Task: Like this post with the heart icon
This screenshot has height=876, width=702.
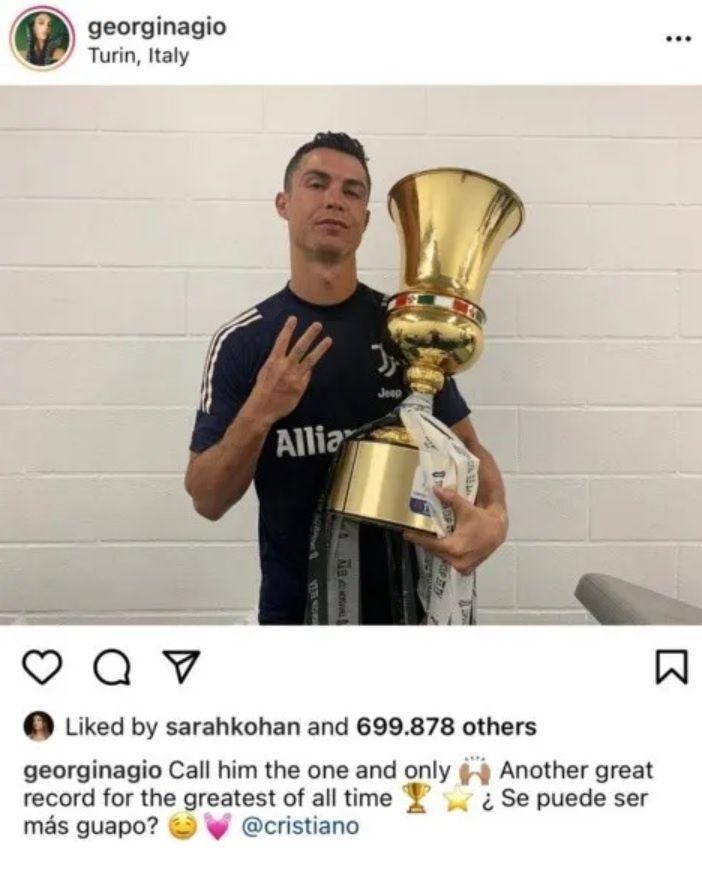Action: coord(41,667)
